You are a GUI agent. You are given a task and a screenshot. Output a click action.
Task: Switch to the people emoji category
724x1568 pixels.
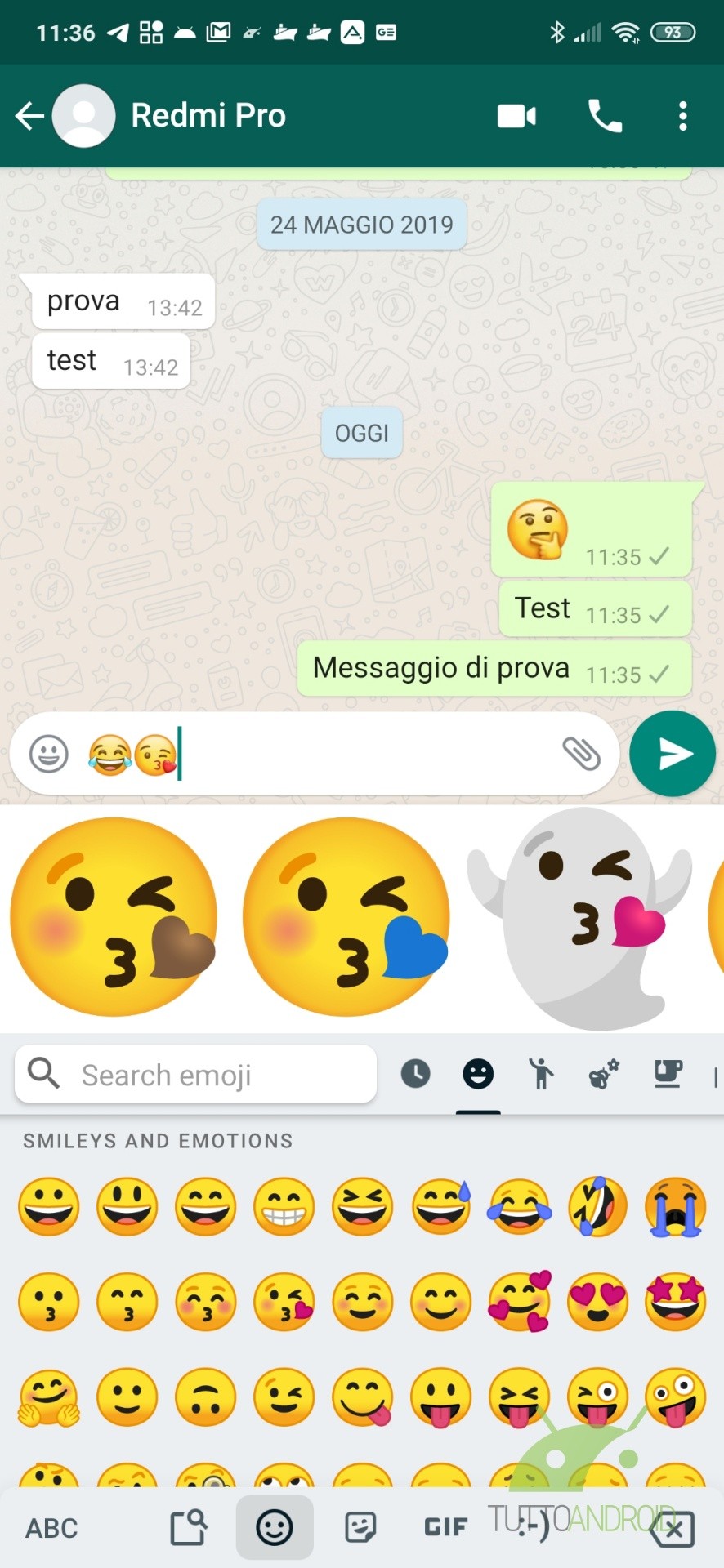[x=540, y=1074]
